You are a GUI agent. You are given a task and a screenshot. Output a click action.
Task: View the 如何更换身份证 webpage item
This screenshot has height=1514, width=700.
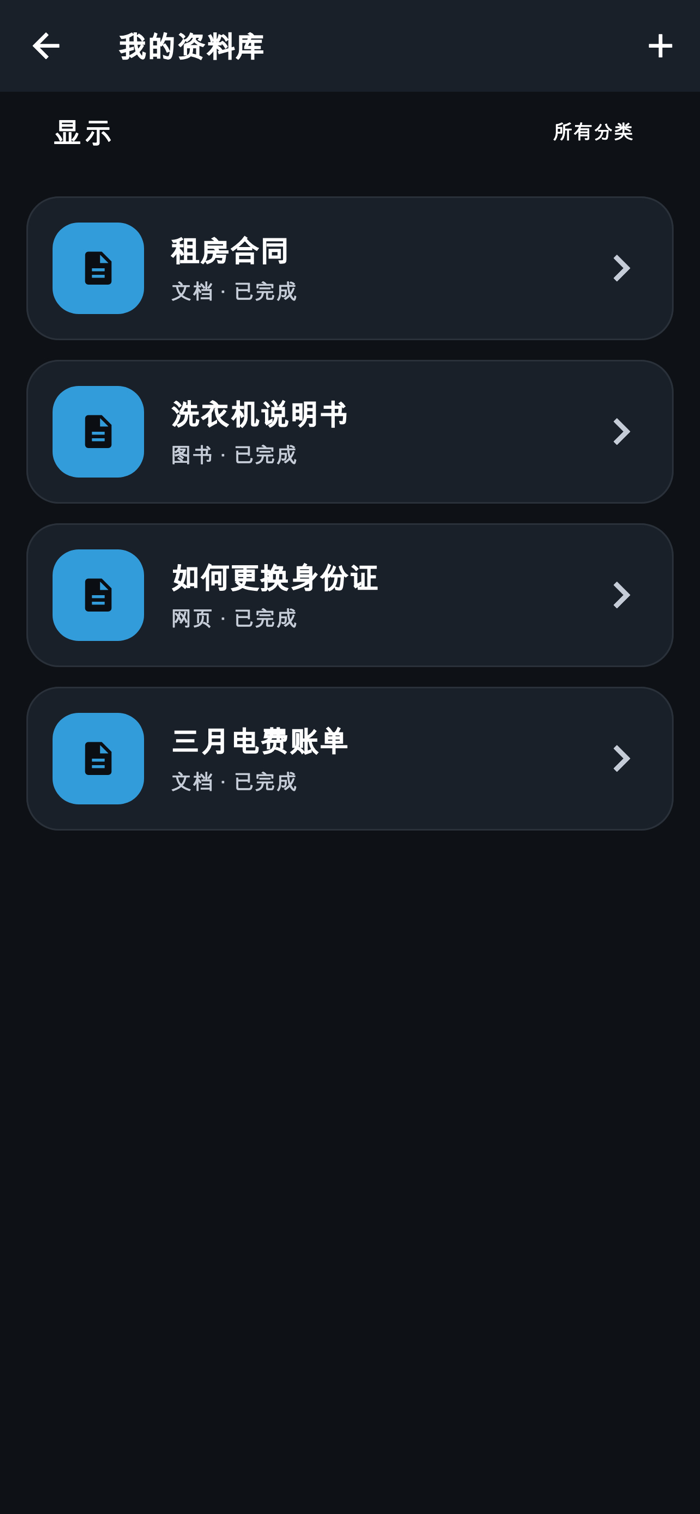click(350, 595)
